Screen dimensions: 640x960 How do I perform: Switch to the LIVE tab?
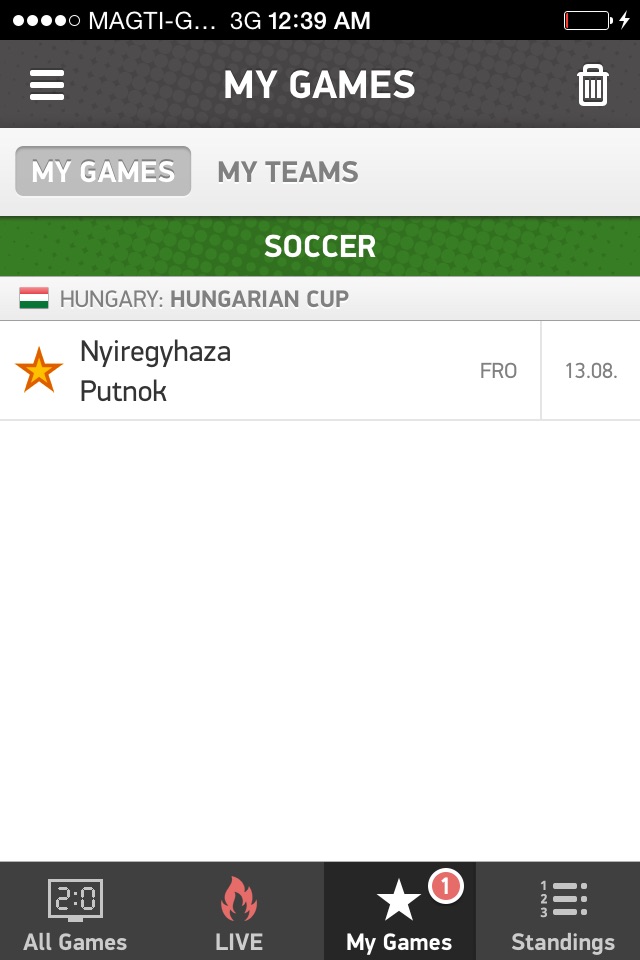(x=239, y=912)
